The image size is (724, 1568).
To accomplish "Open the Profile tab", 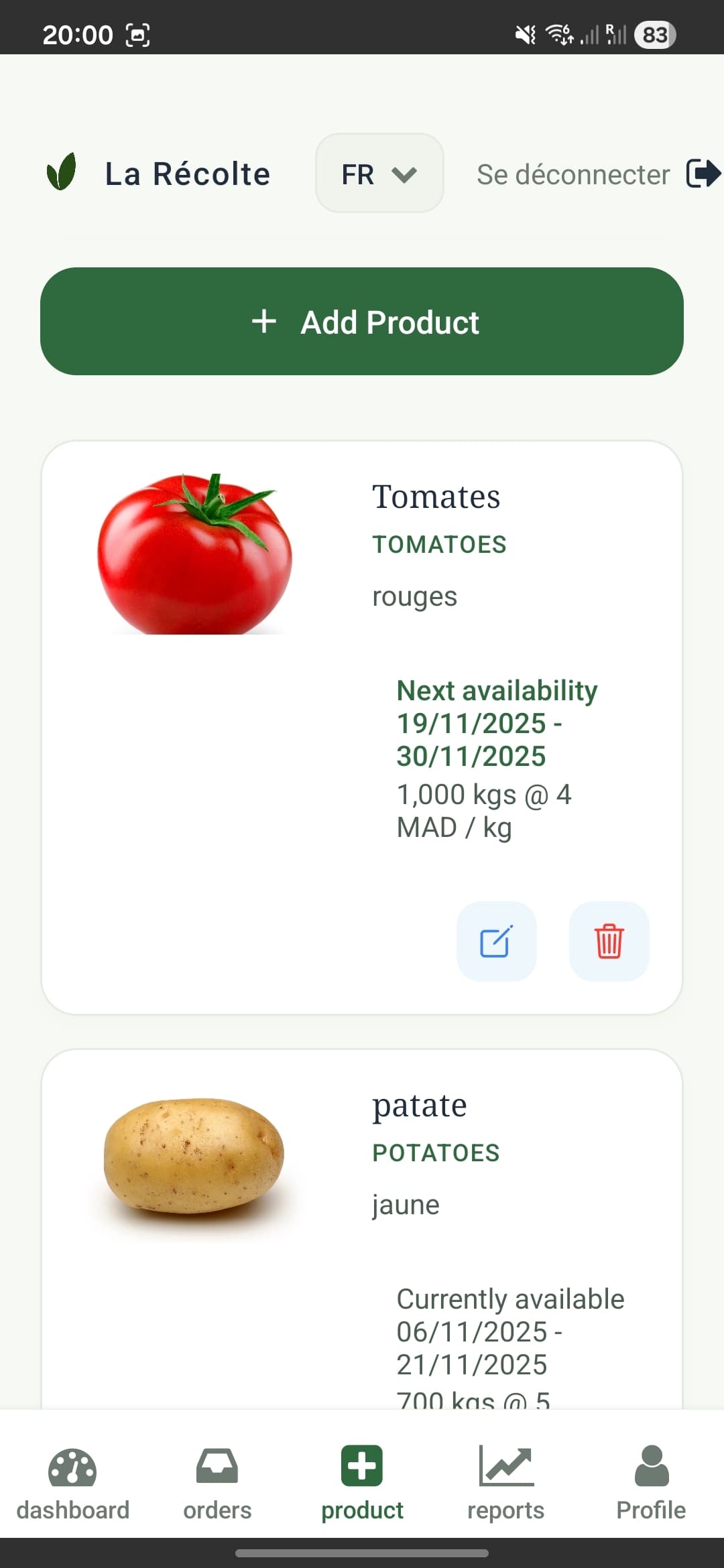I will point(651,1482).
